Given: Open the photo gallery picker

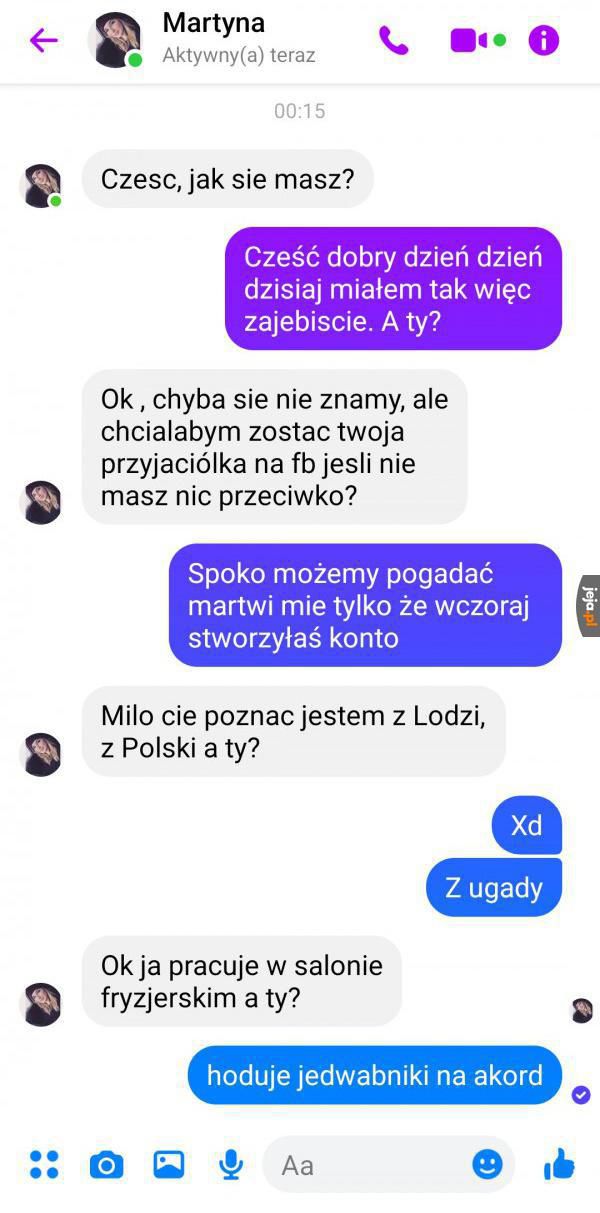Looking at the screenshot, I should 168,1164.
